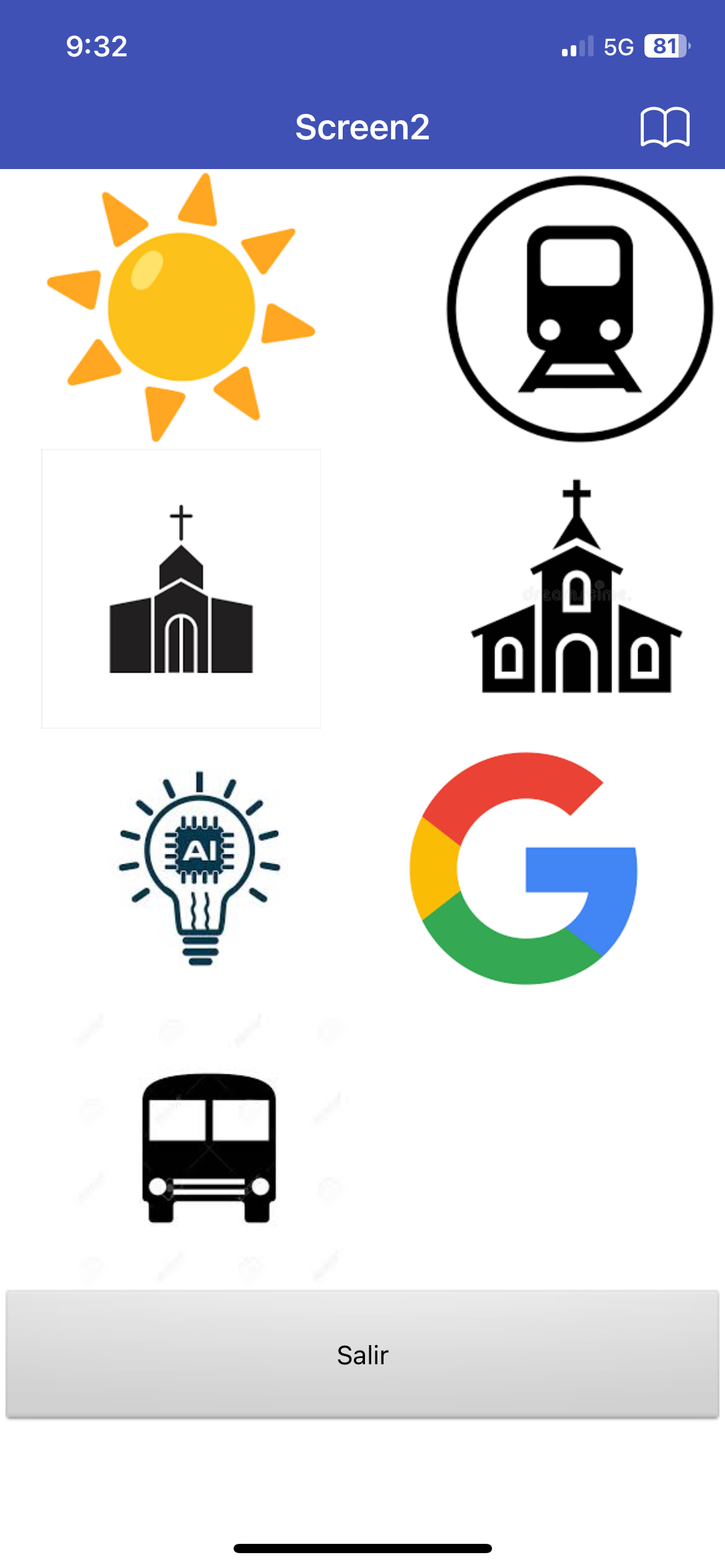Select the sun picture tile
The width and height of the screenshot is (725, 1568).
pos(181,308)
